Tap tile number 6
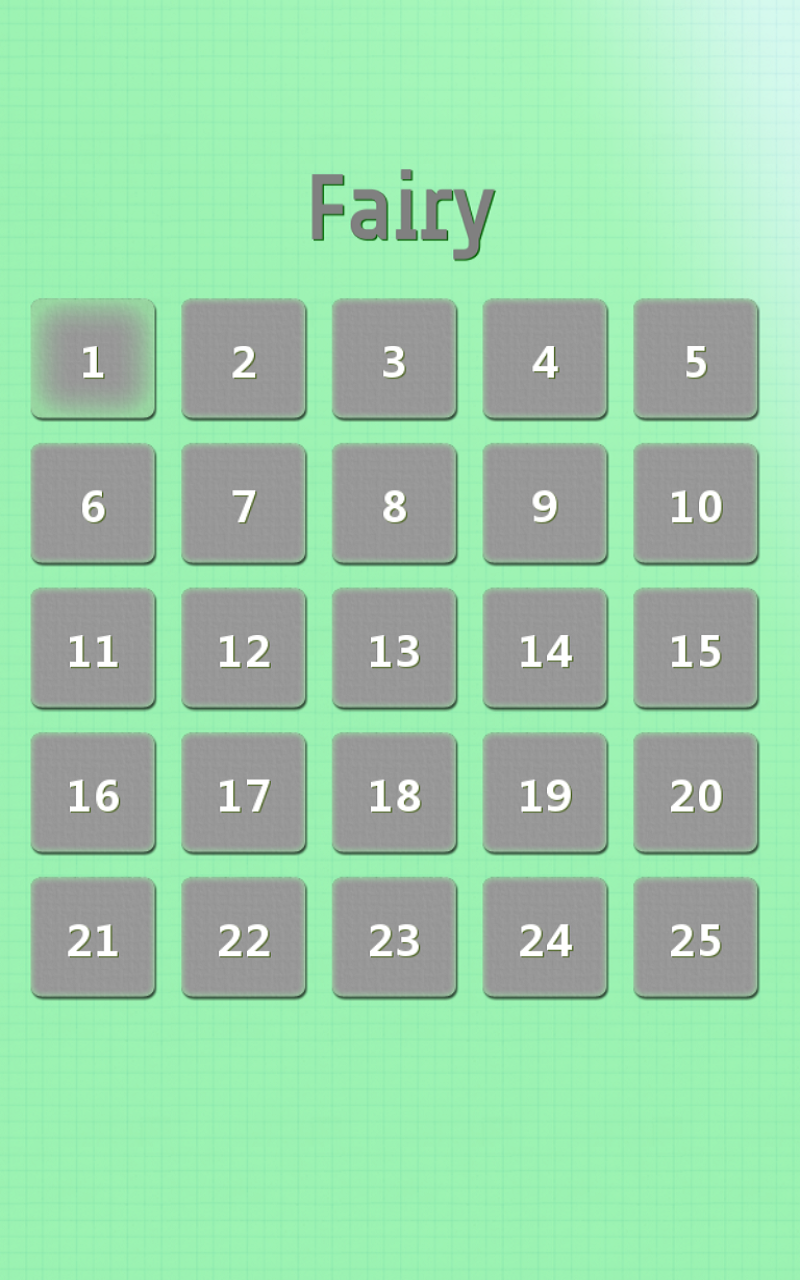The image size is (800, 1280). [93, 505]
